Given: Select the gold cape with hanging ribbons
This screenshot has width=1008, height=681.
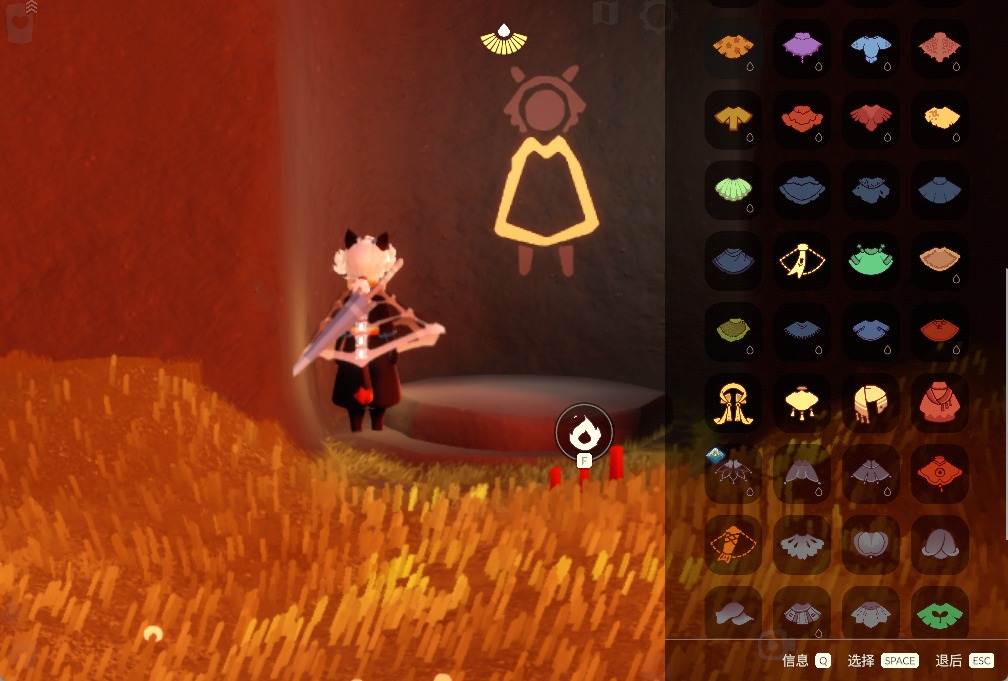Looking at the screenshot, I should (734, 402).
